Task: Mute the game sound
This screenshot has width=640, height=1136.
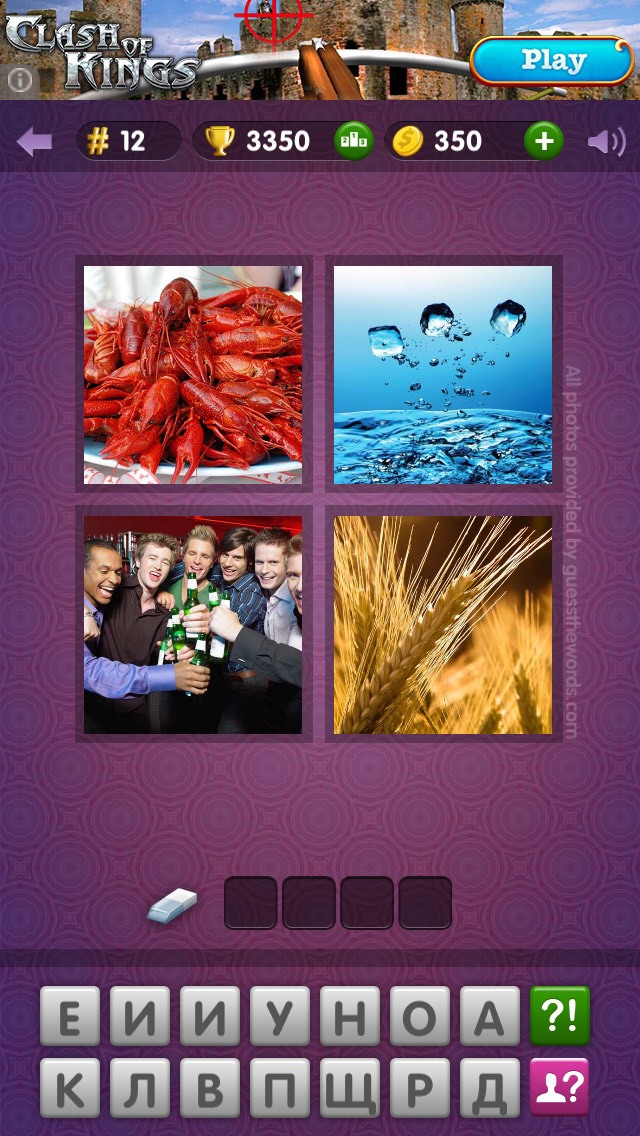Action: coord(606,142)
